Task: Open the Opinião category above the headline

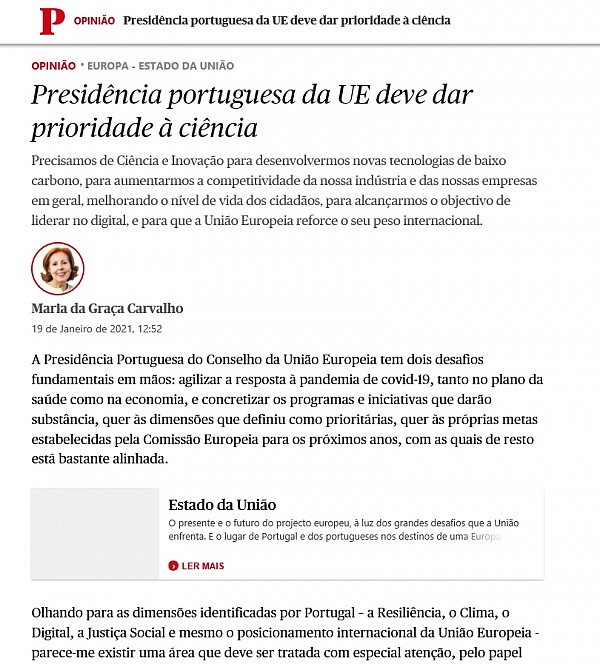Action: [x=53, y=66]
